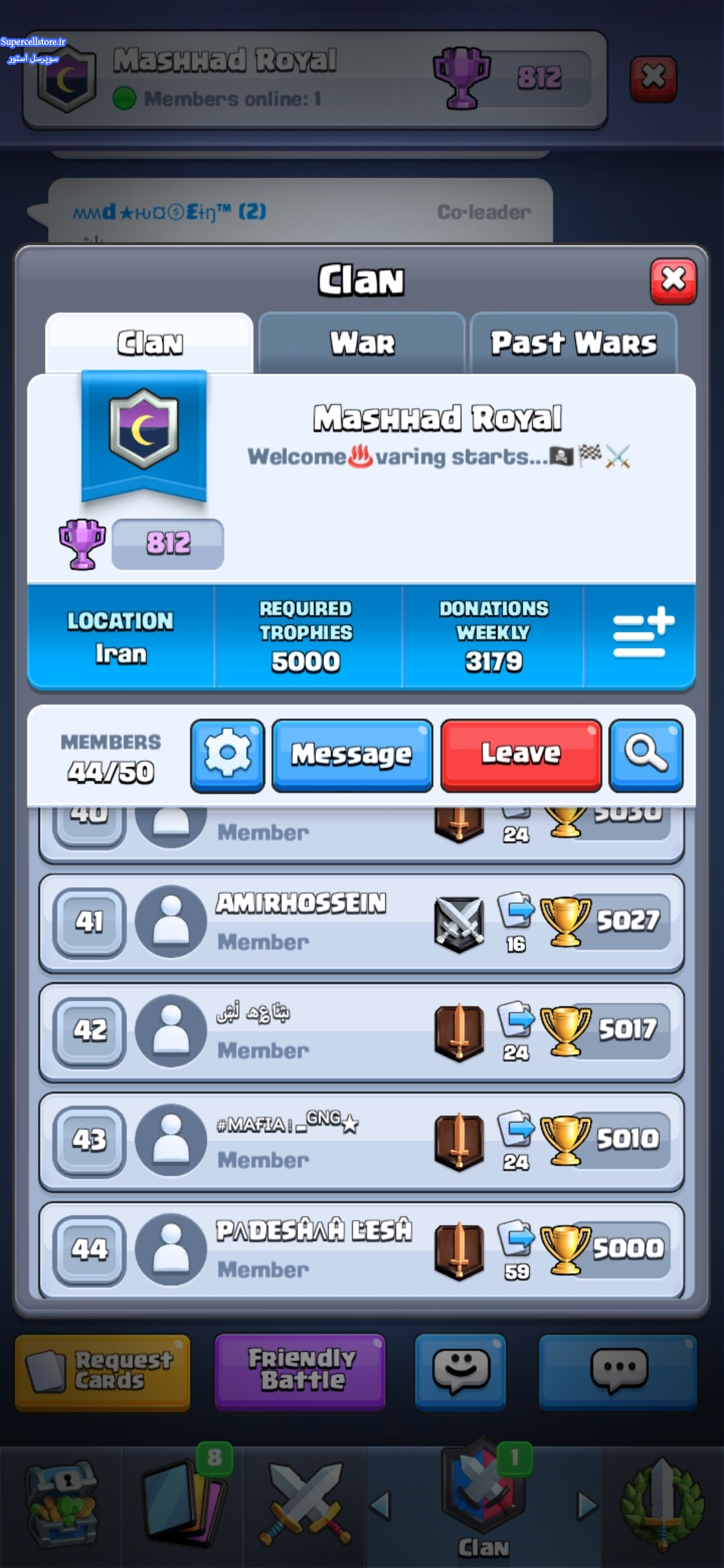Select the Clan tab

pyautogui.click(x=149, y=343)
